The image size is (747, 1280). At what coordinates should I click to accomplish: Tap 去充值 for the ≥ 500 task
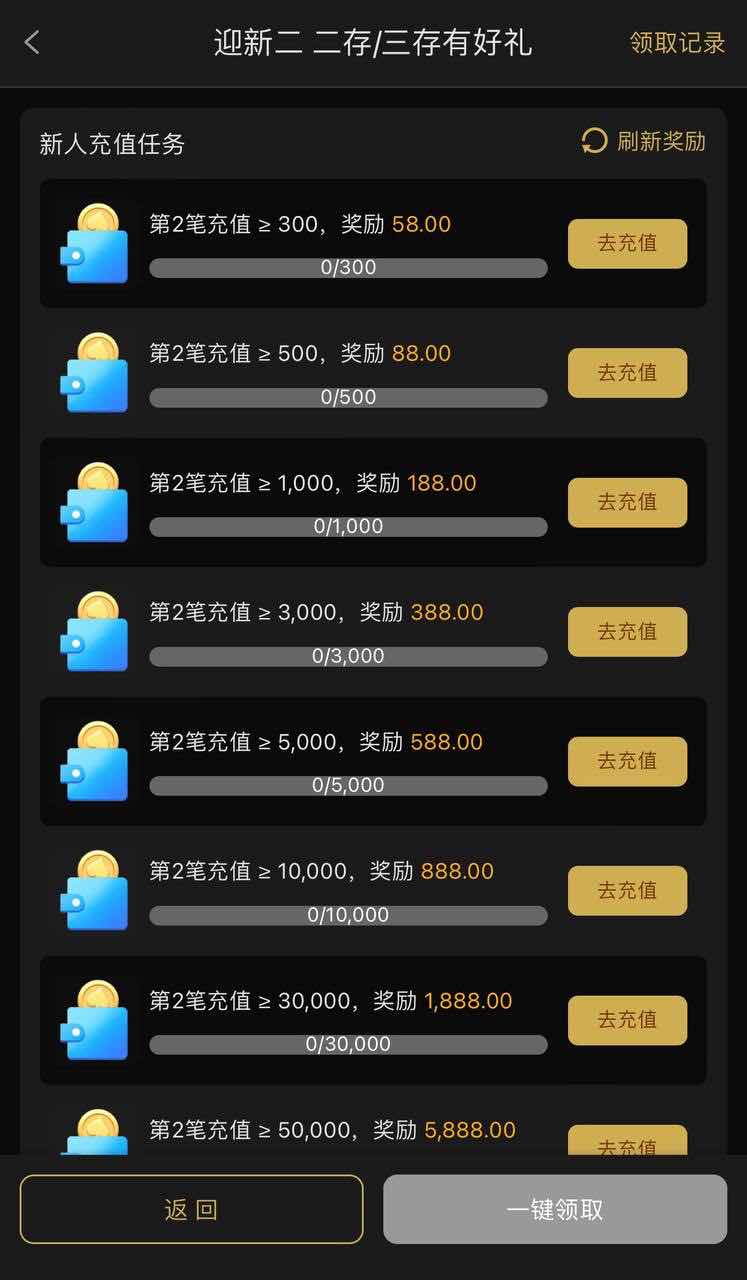[627, 373]
